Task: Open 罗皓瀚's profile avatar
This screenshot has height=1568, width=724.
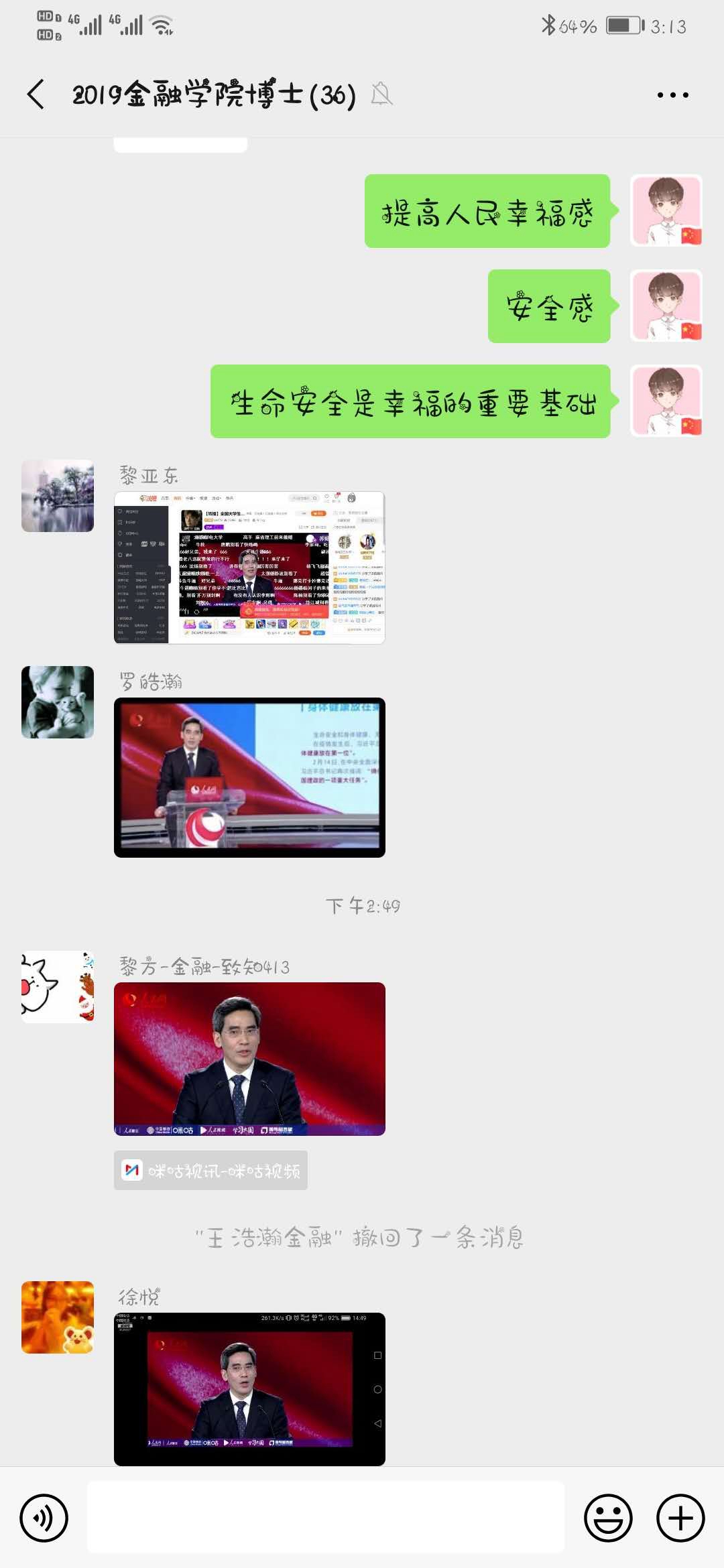Action: point(58,702)
